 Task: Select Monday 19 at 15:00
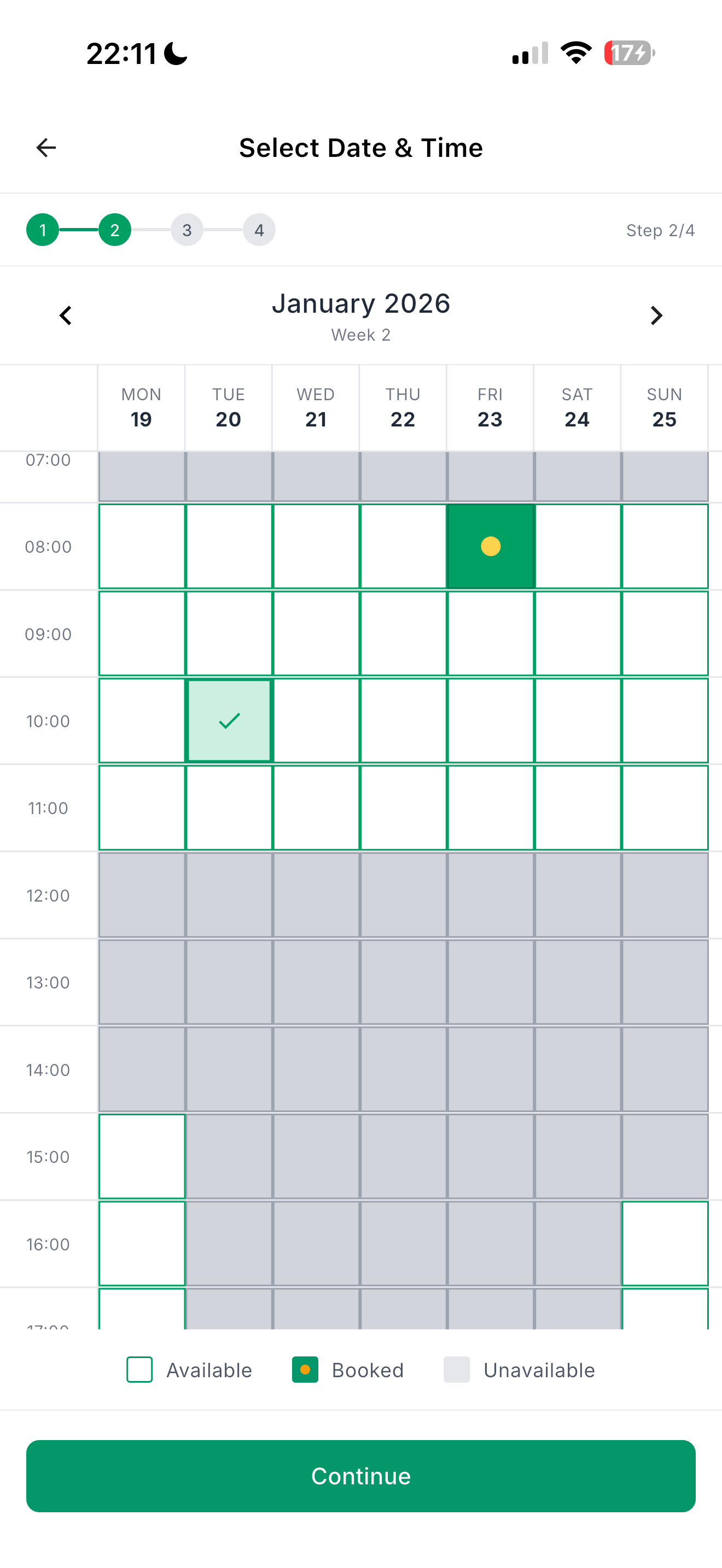[x=142, y=1156]
